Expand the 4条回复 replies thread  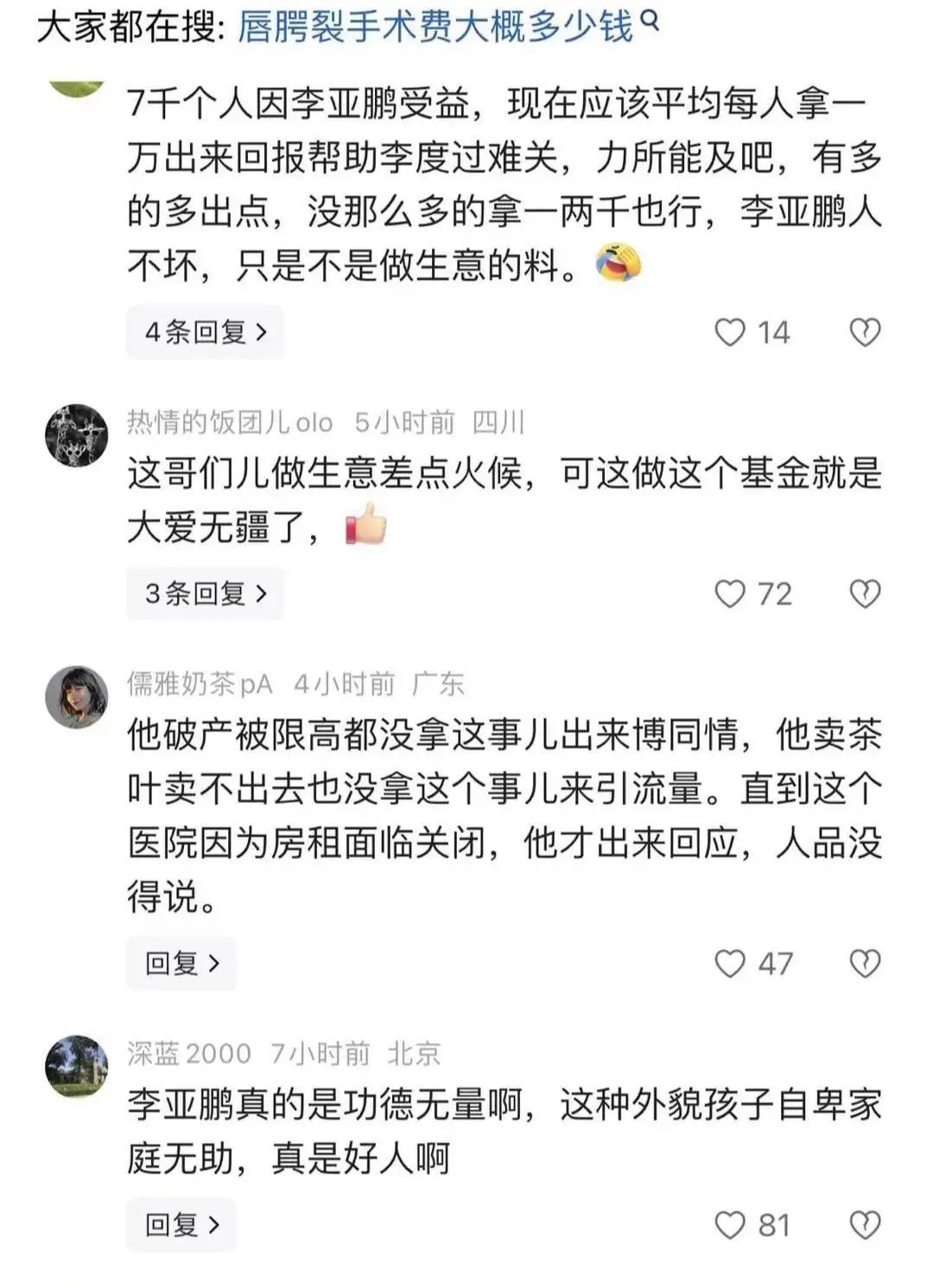tap(205, 332)
